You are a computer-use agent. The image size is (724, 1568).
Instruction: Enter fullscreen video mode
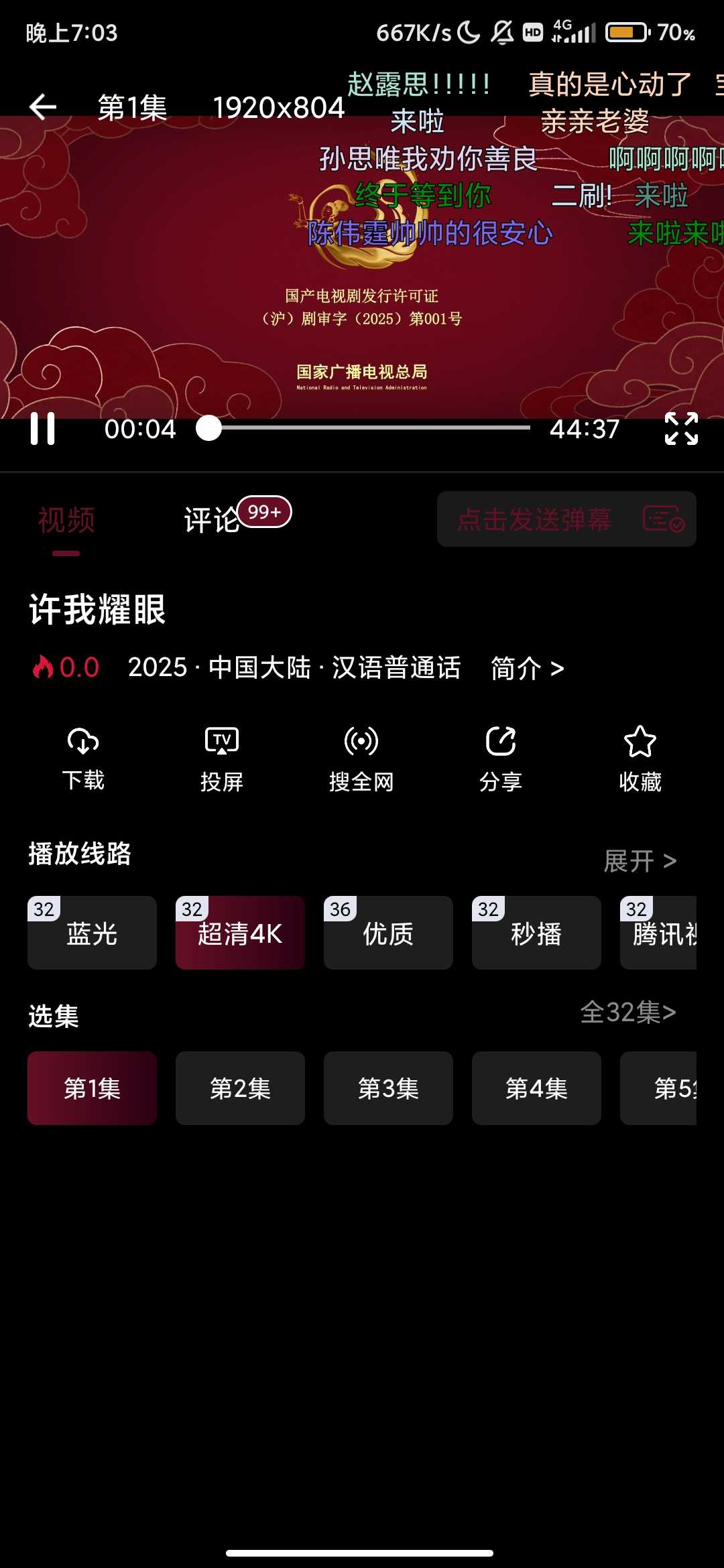[x=681, y=429]
